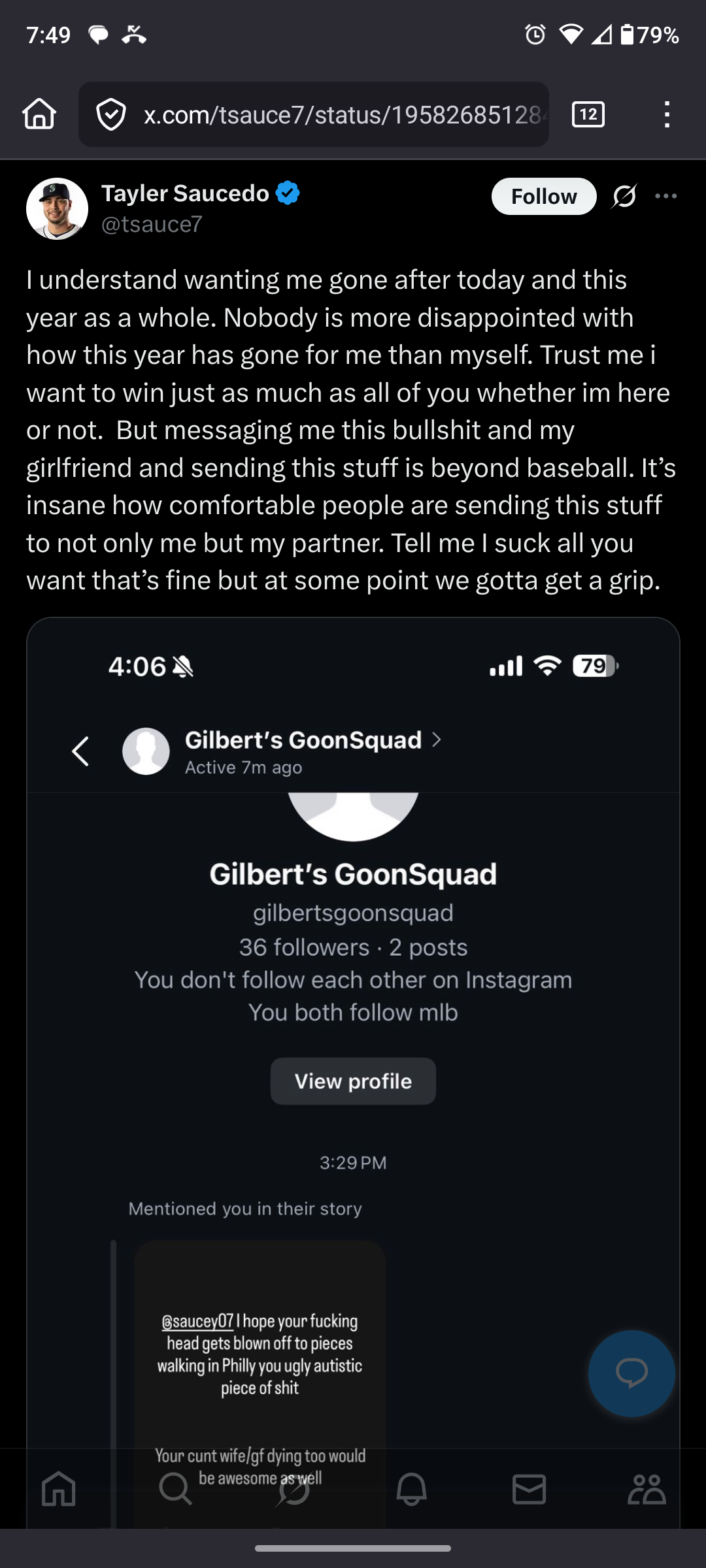Tap the browser home icon
This screenshot has width=706, height=1568.
pyautogui.click(x=39, y=114)
